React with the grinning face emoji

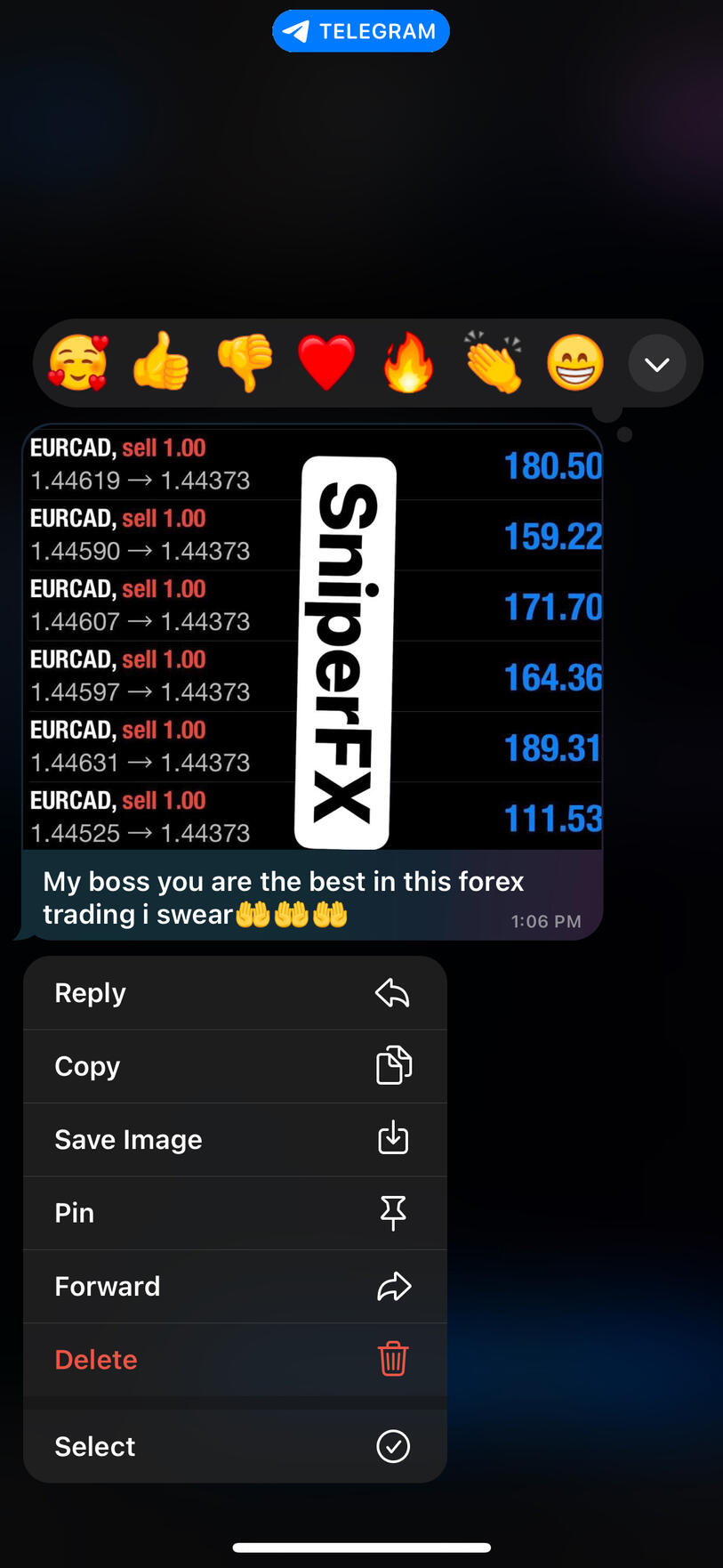(575, 363)
